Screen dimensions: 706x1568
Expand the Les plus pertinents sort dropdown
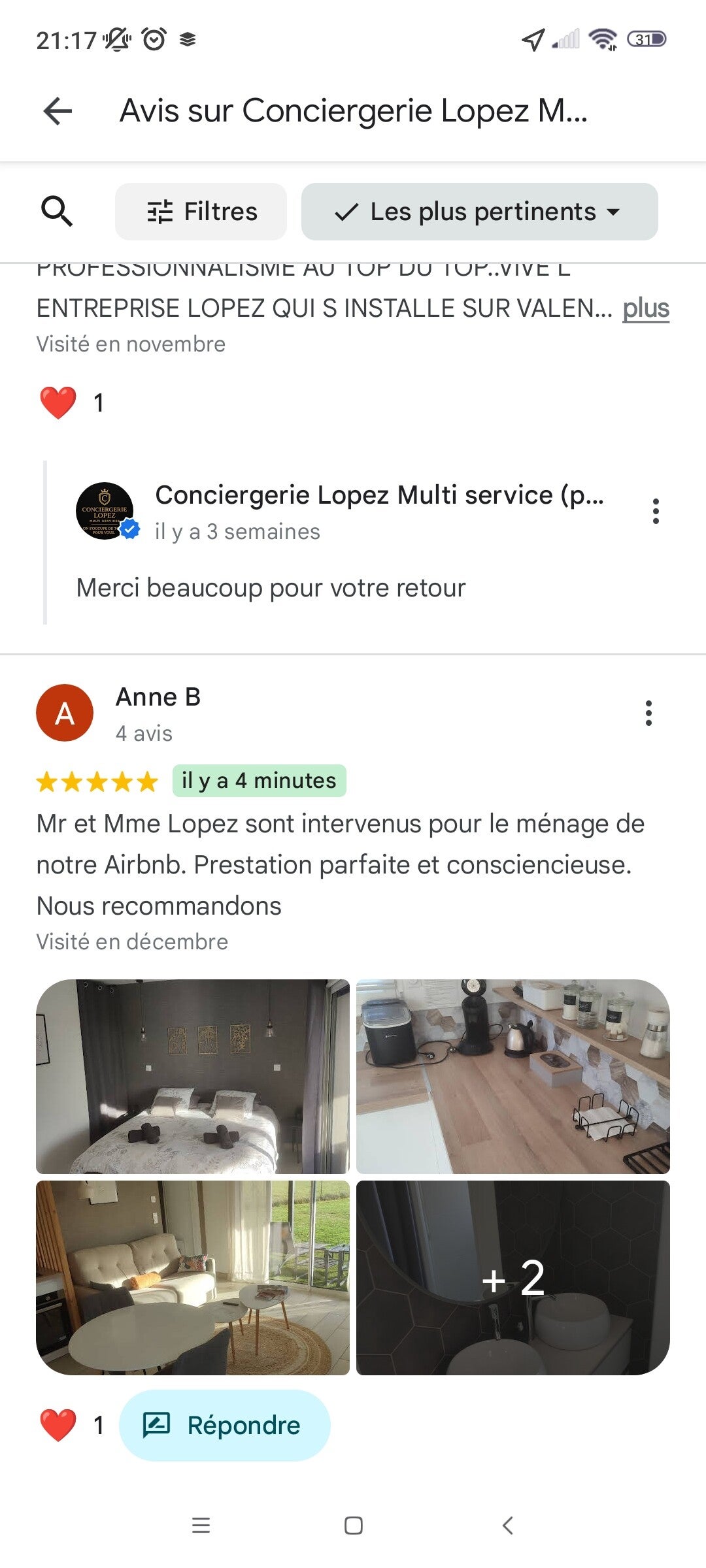479,212
